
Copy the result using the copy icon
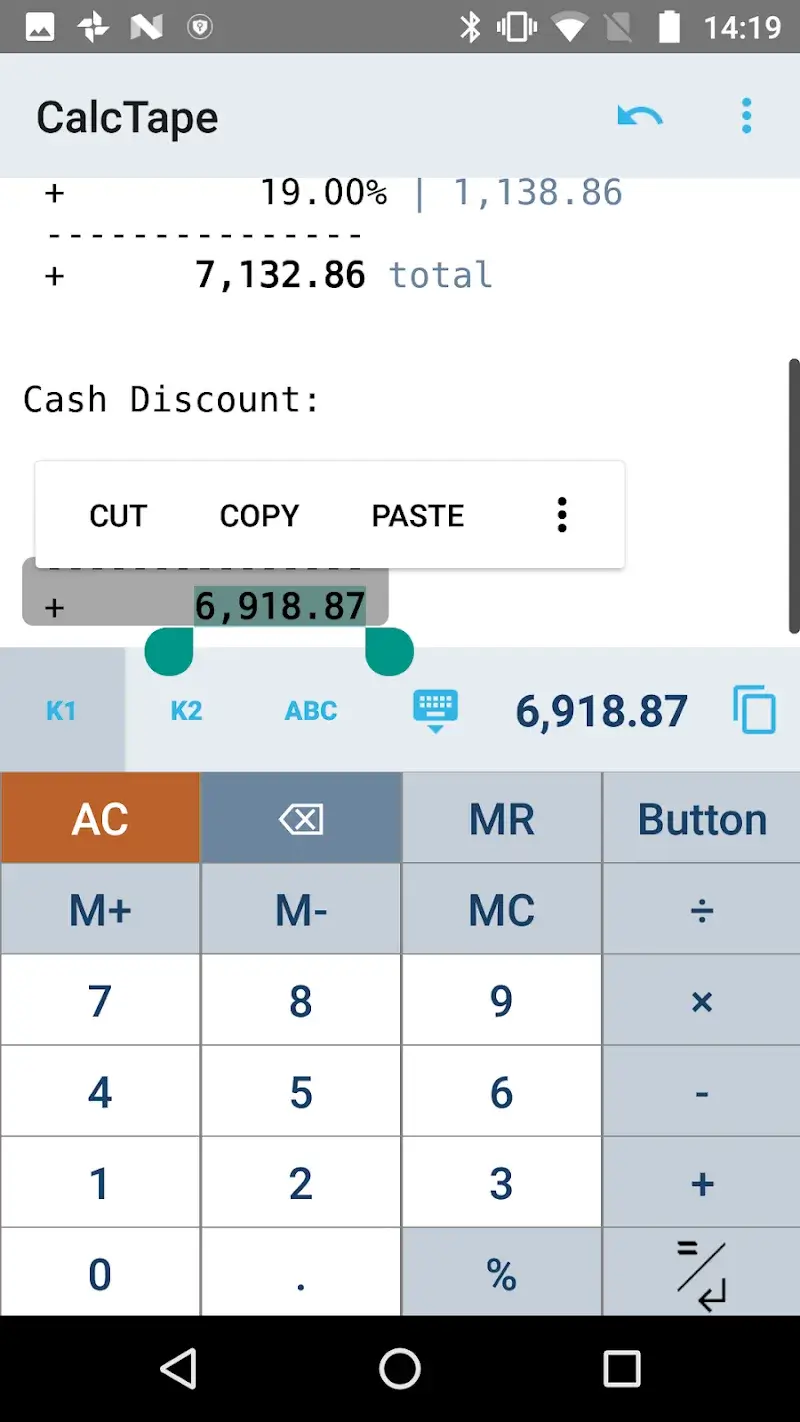pos(754,711)
